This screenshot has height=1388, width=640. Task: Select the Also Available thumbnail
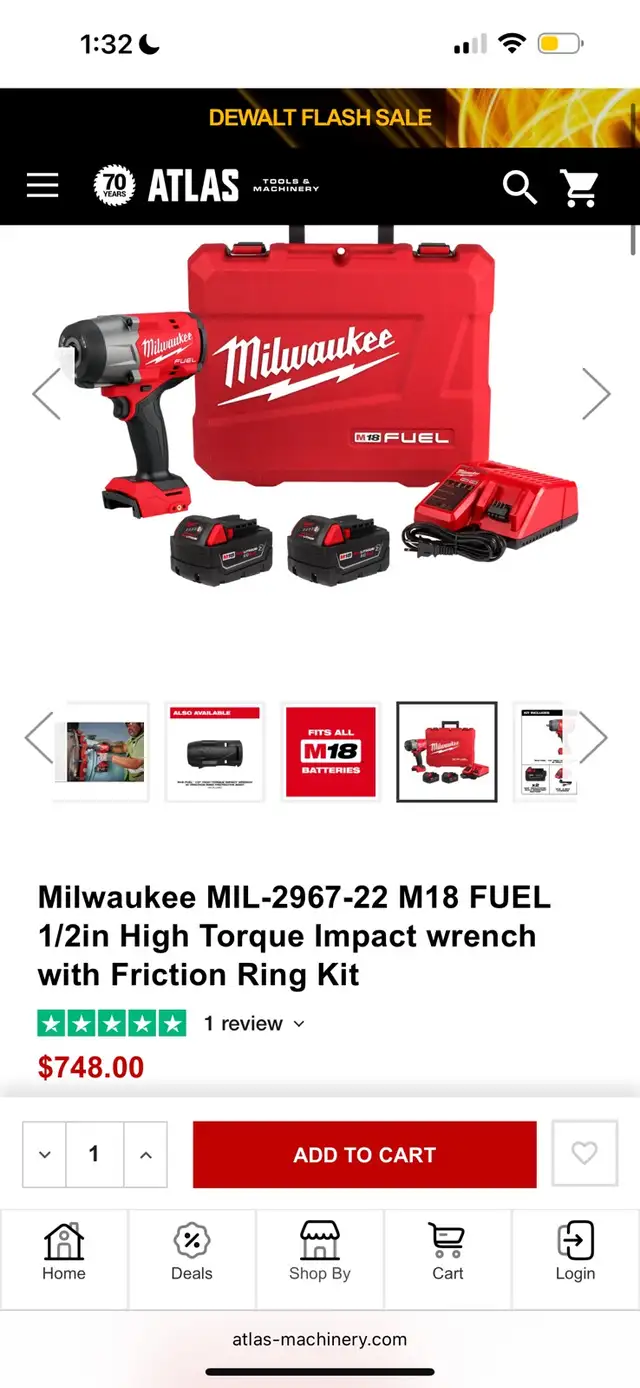tap(215, 752)
